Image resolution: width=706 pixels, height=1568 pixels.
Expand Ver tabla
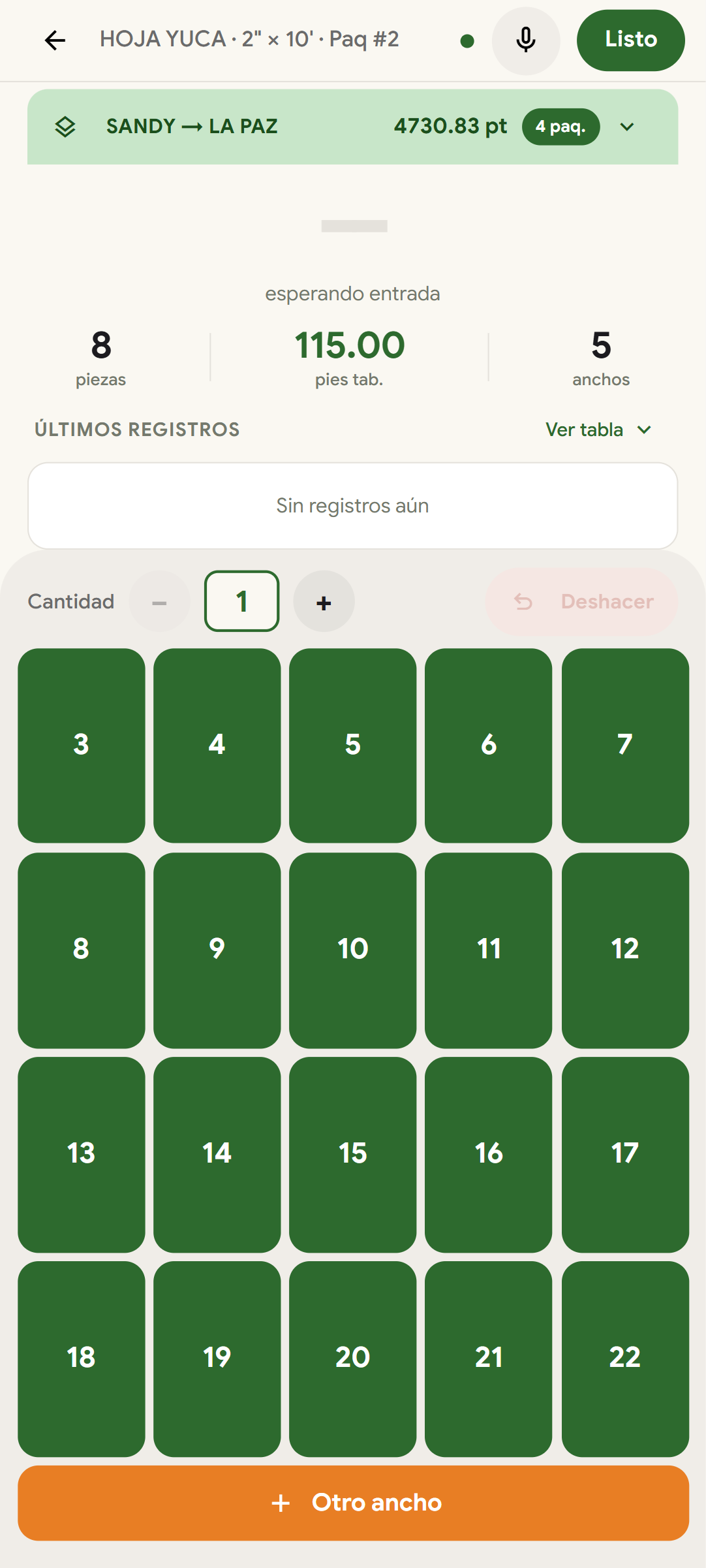coord(598,430)
